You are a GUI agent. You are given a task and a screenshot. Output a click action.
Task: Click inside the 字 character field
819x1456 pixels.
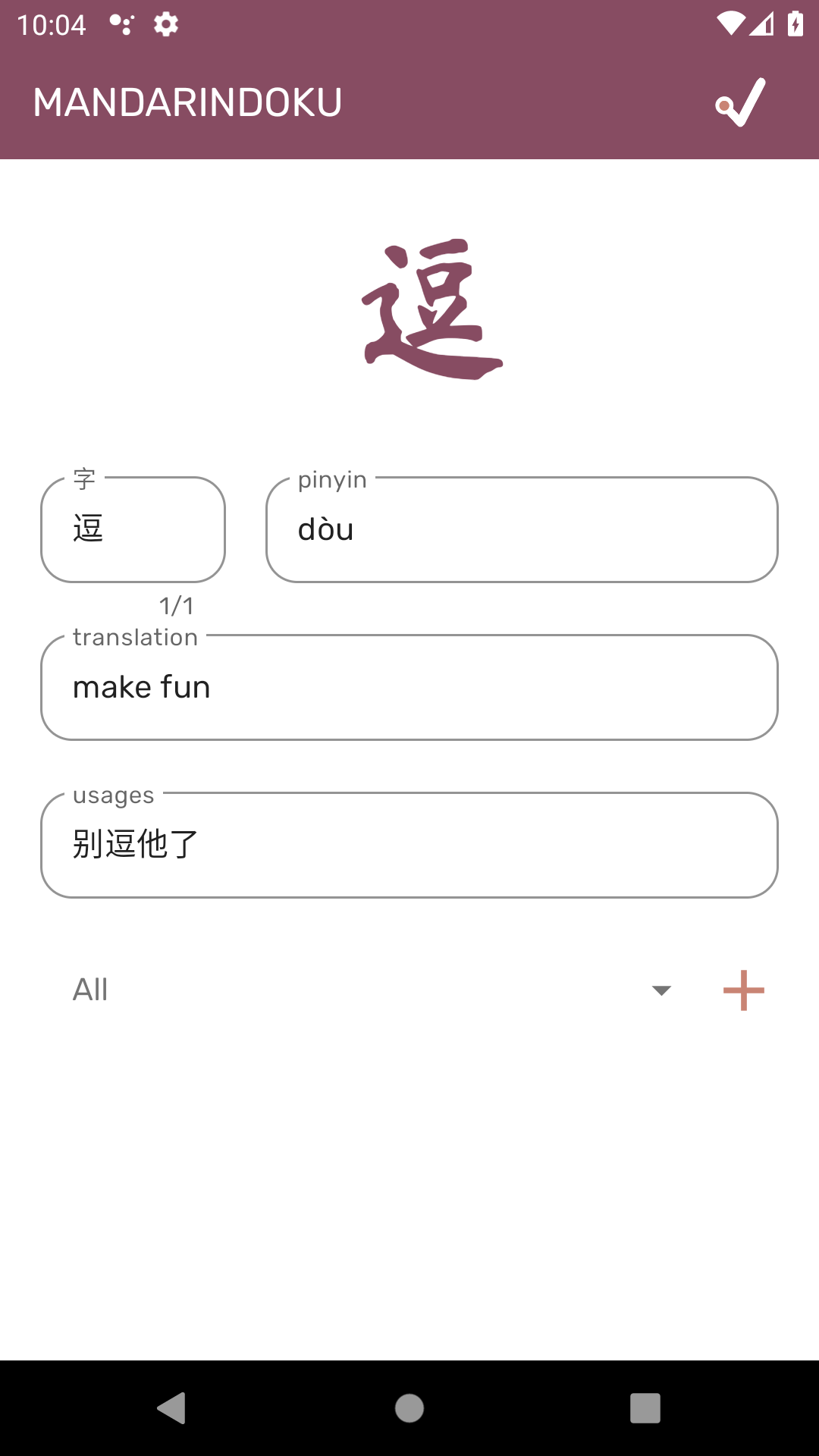[x=132, y=529]
